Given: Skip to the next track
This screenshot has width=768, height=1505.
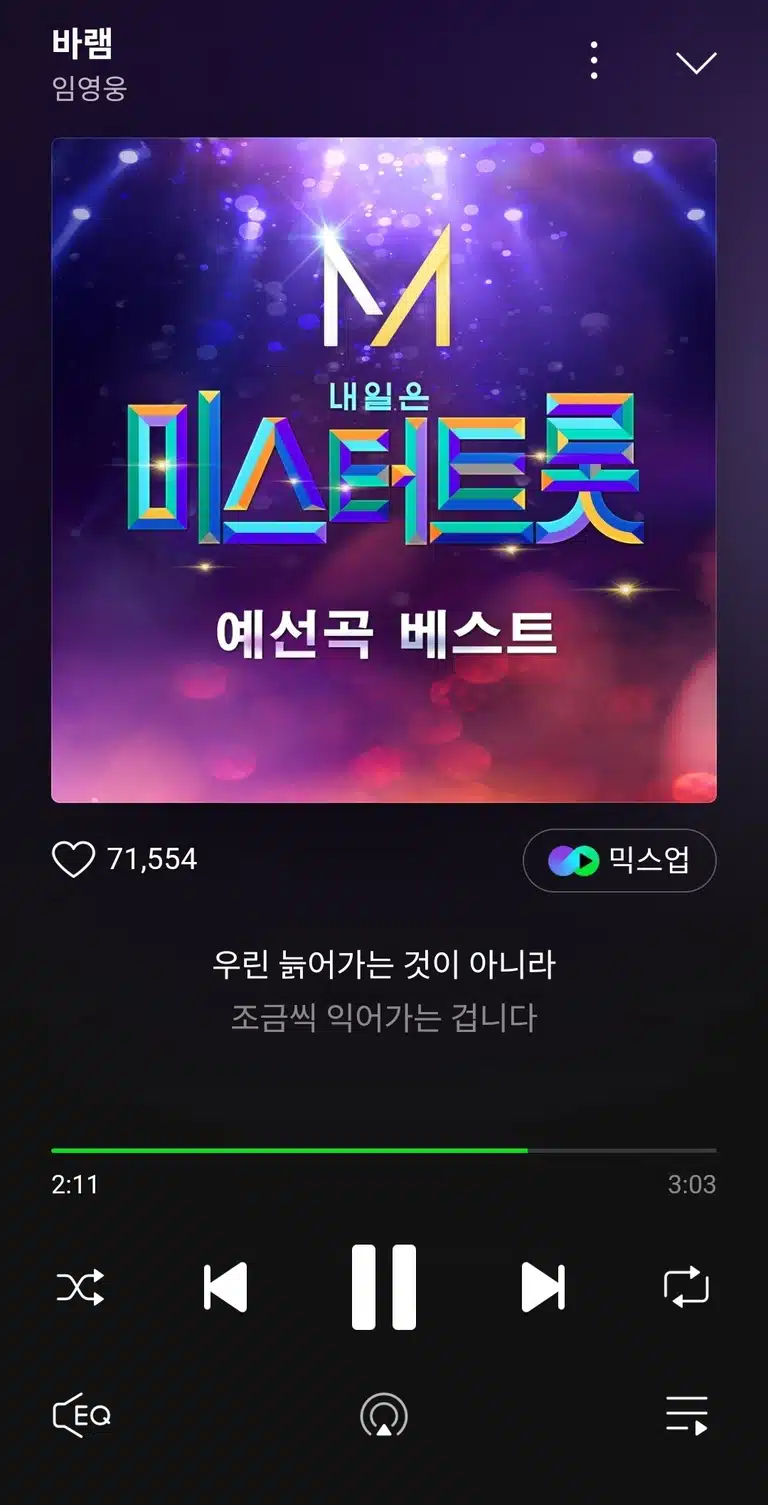Looking at the screenshot, I should point(543,1287).
